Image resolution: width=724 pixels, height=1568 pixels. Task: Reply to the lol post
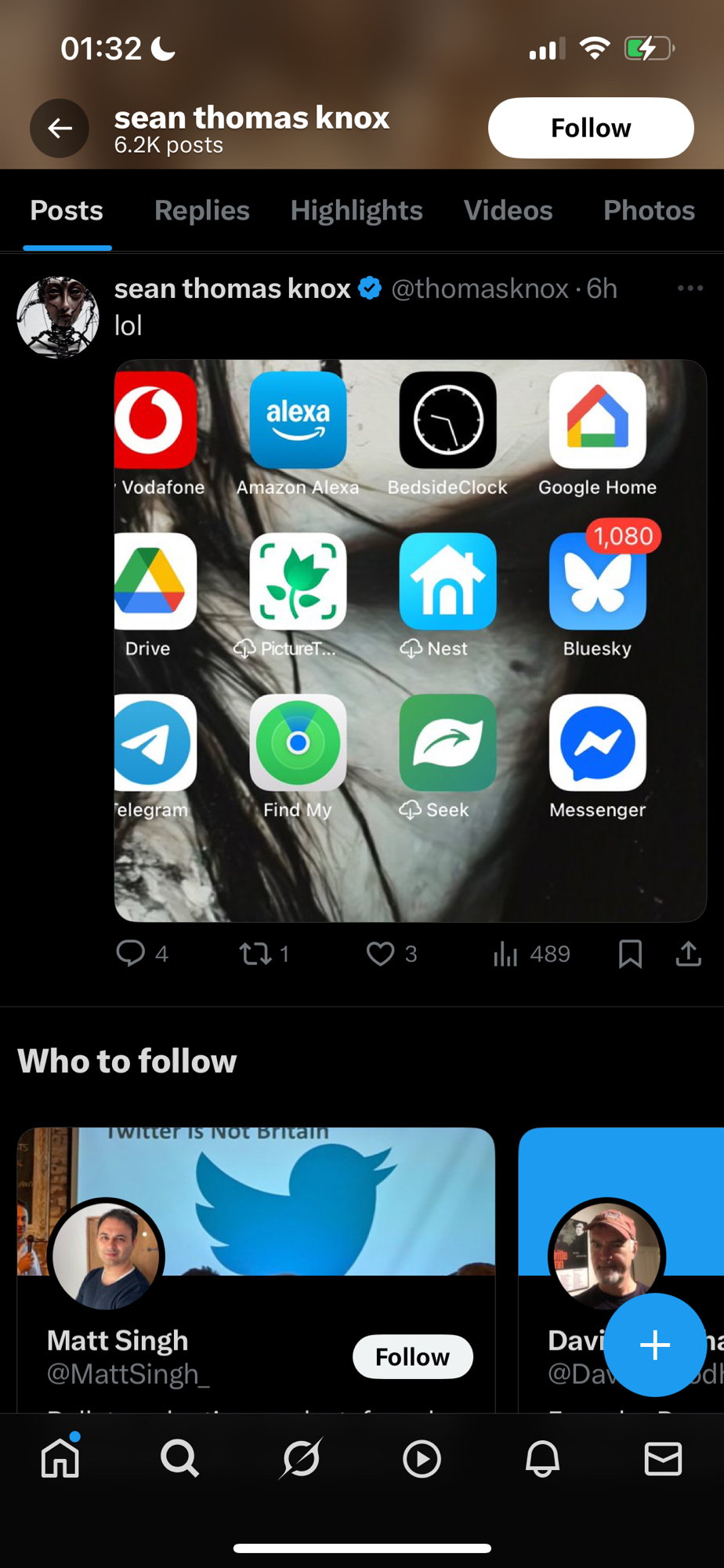click(x=131, y=953)
